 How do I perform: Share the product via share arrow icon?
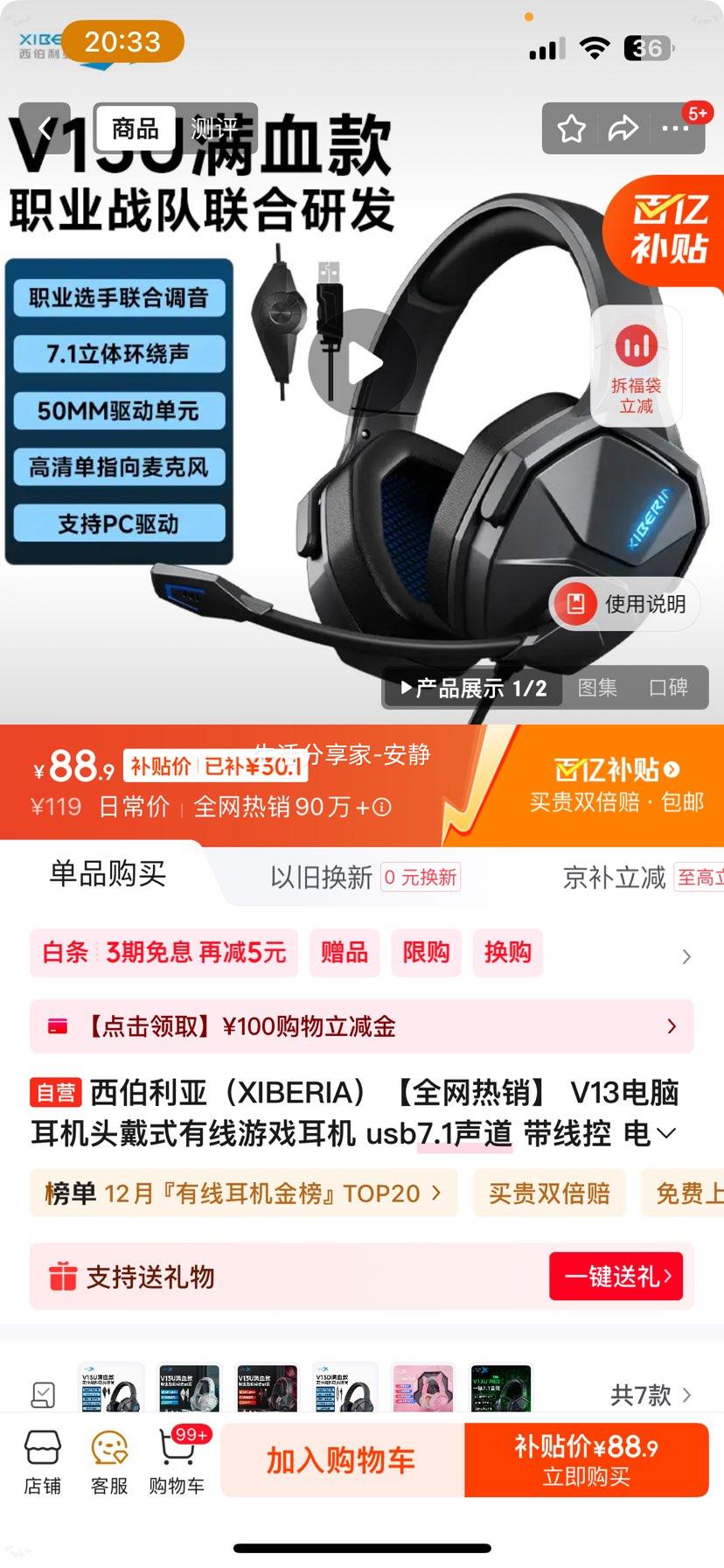[x=624, y=128]
